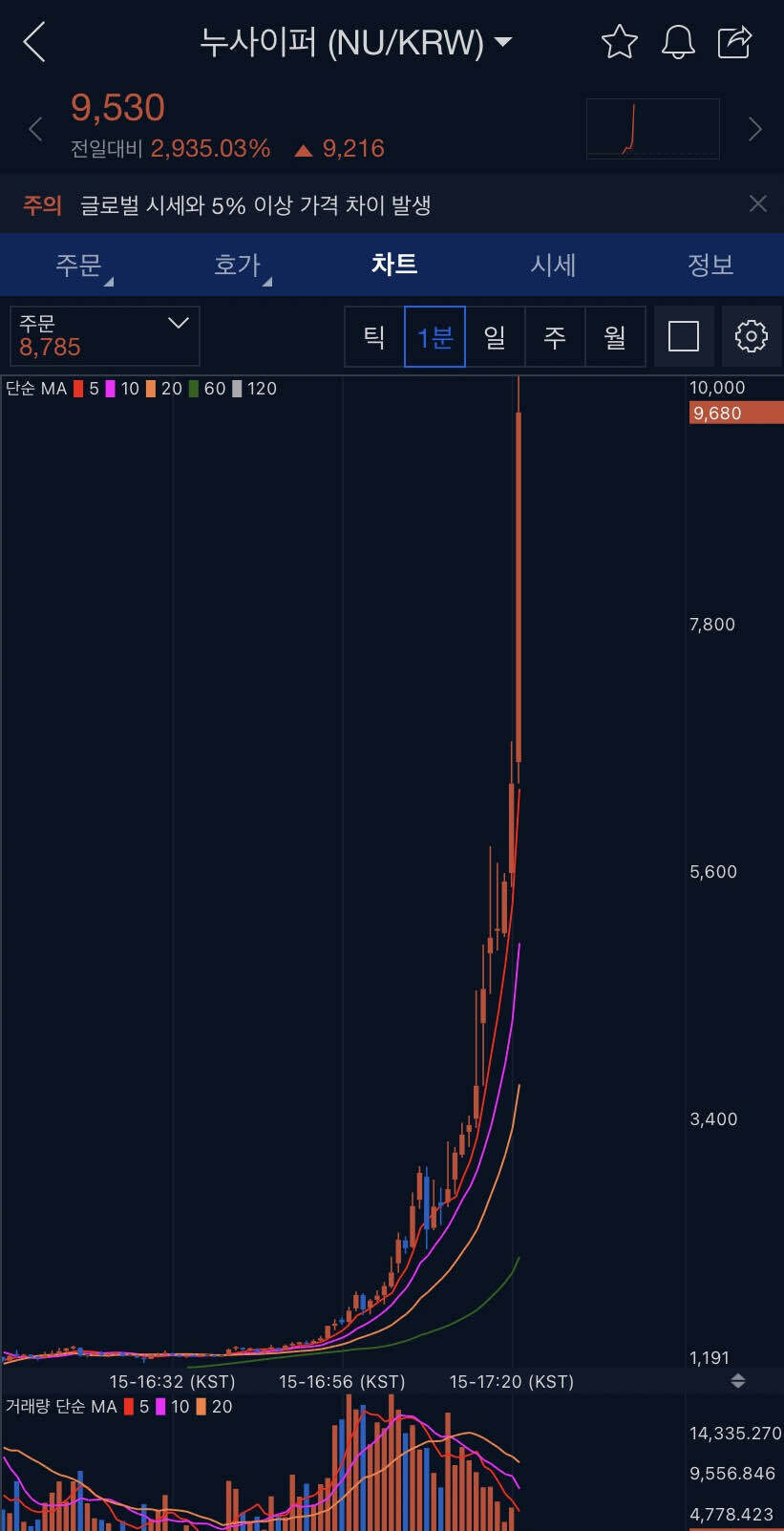Switch to the 주문 tab
This screenshot has width=784, height=1531.
coord(78,265)
